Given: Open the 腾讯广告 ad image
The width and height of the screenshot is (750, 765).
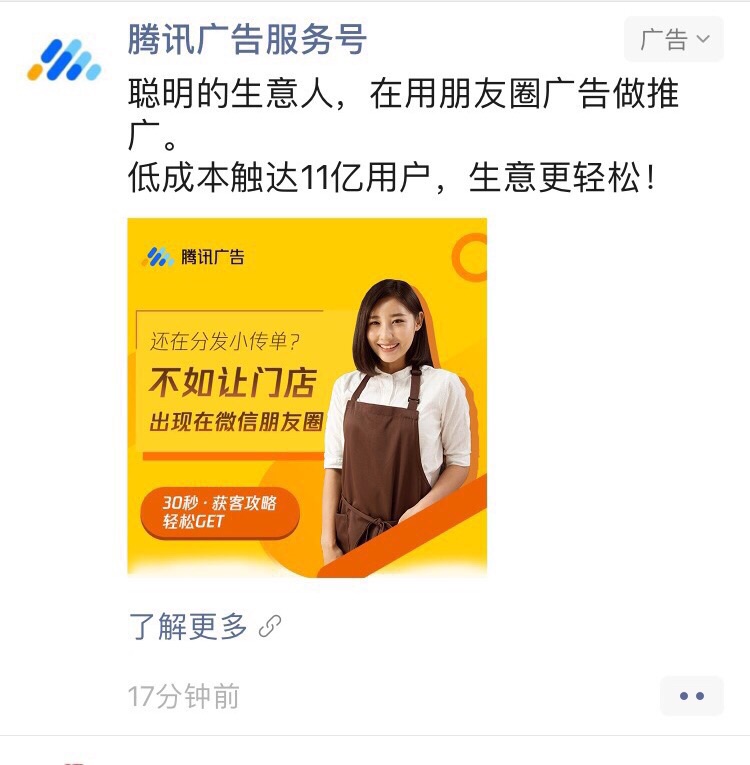Looking at the screenshot, I should [x=307, y=397].
